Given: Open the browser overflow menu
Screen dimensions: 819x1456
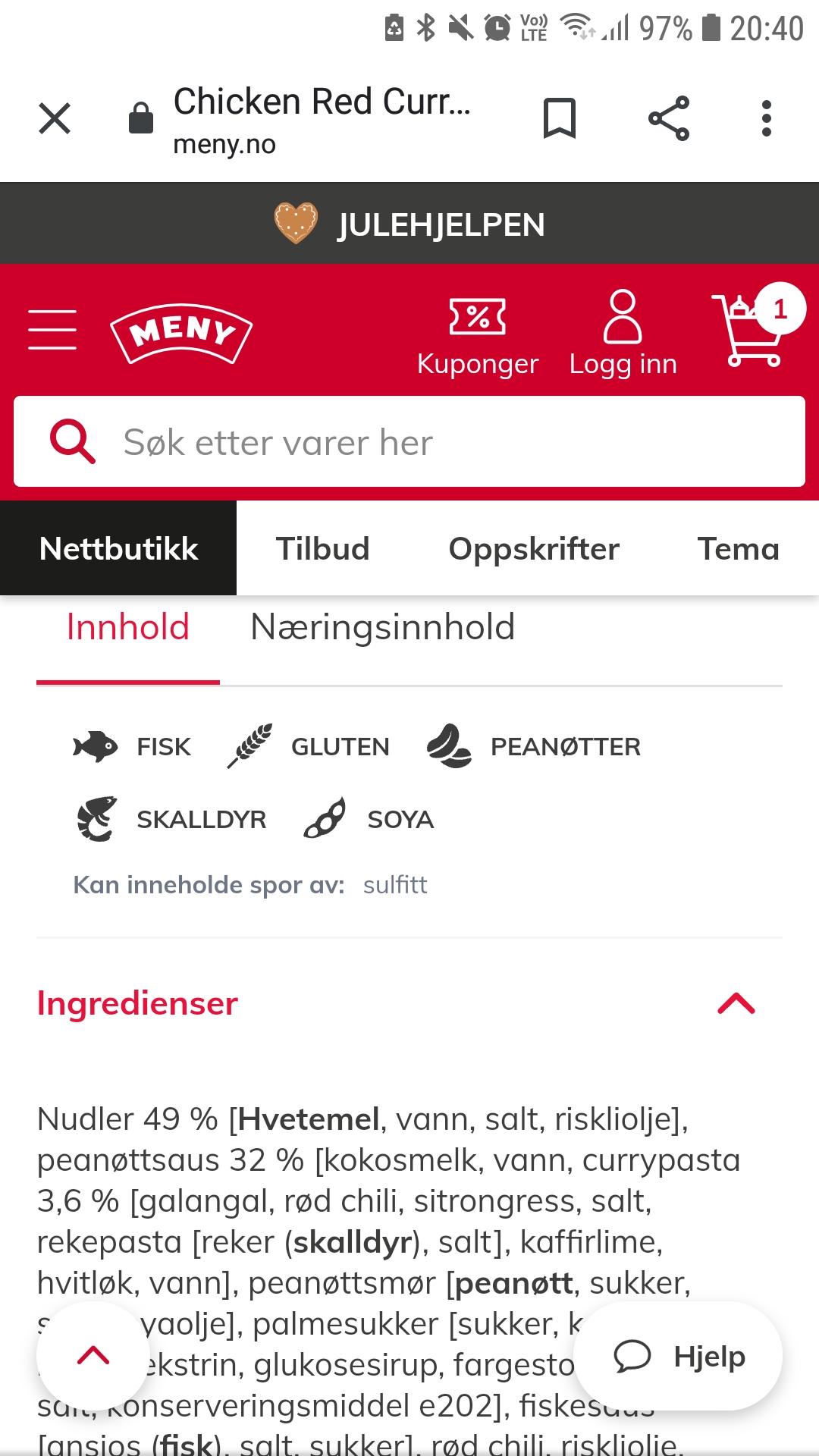Looking at the screenshot, I should [x=767, y=119].
